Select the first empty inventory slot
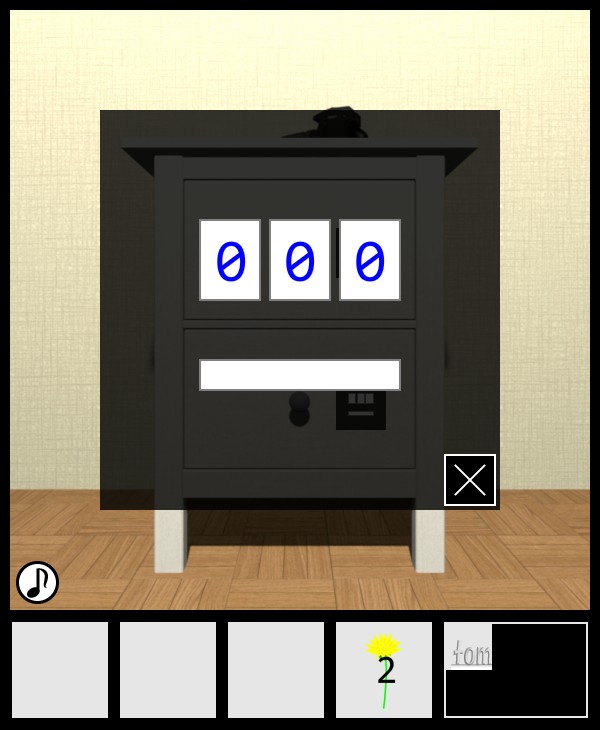600x730 pixels. pyautogui.click(x=60, y=670)
